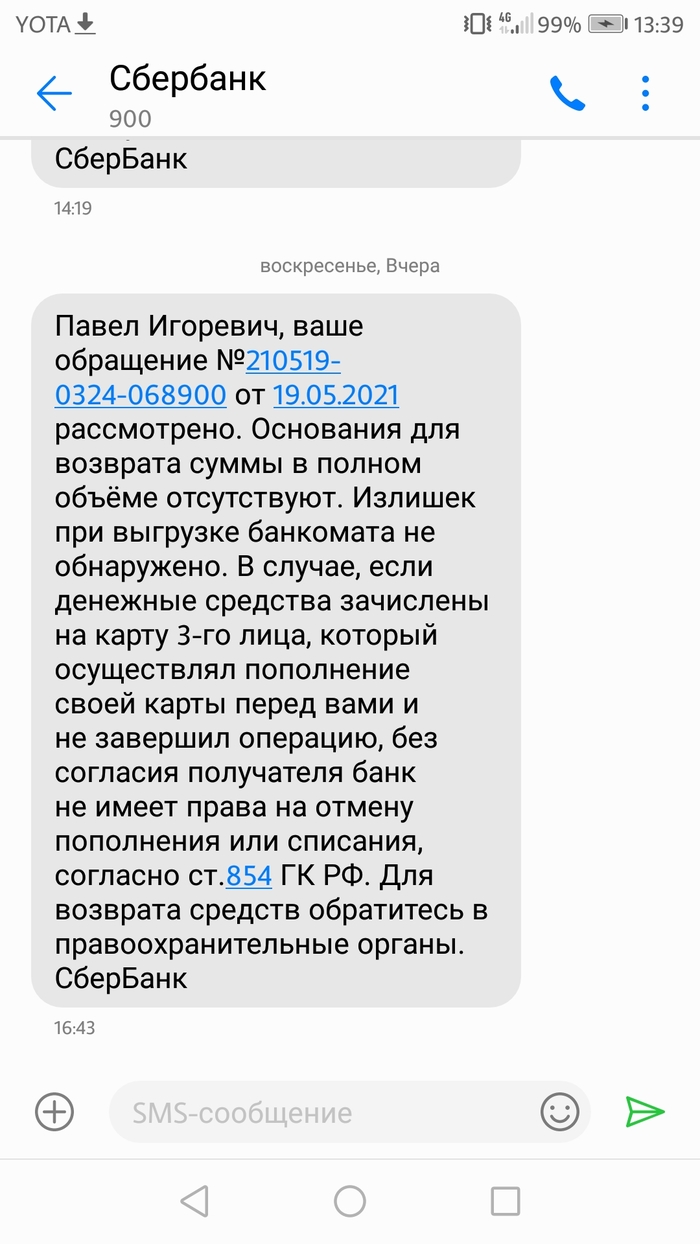Focus the SMS-сообщение text field

(x=320, y=1112)
